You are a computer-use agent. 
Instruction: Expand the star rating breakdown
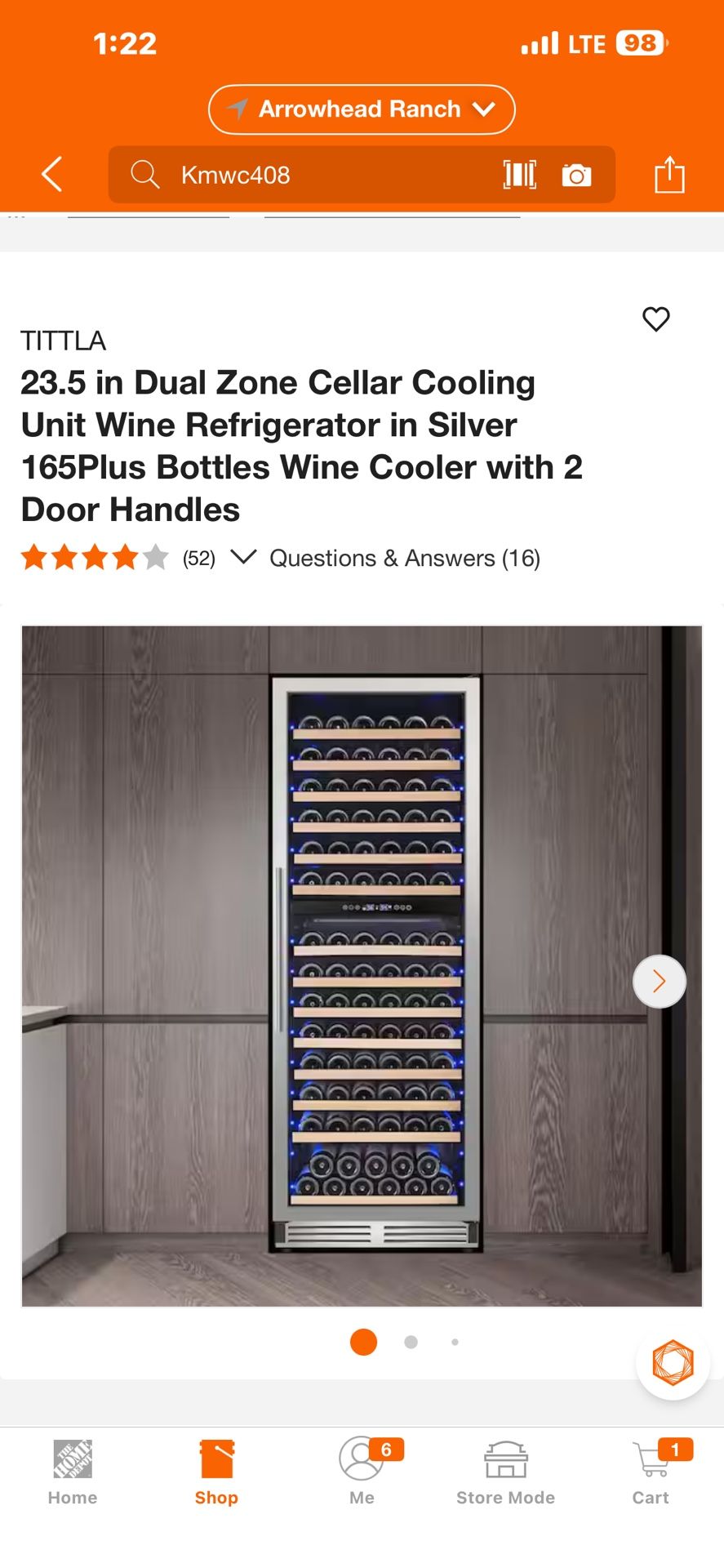[x=243, y=558]
